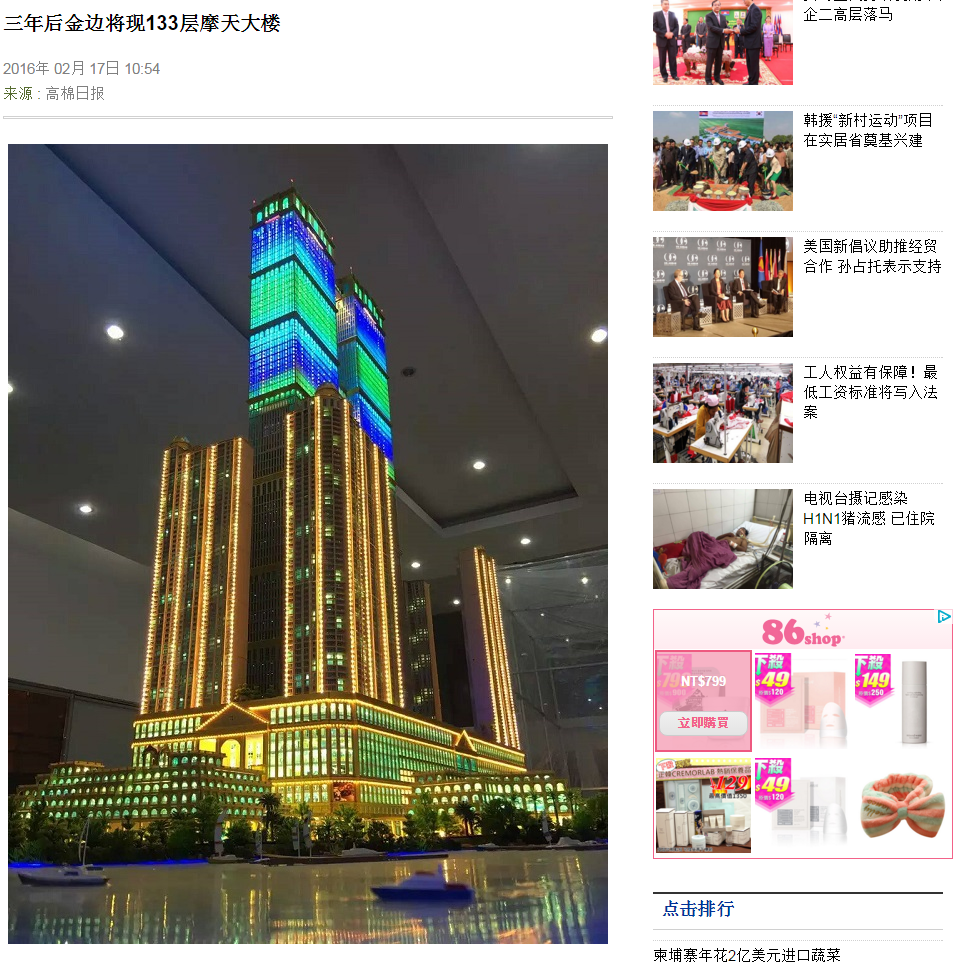This screenshot has width=958, height=968.
Task: Open the AdChoices icon on the ad
Action: 943,617
